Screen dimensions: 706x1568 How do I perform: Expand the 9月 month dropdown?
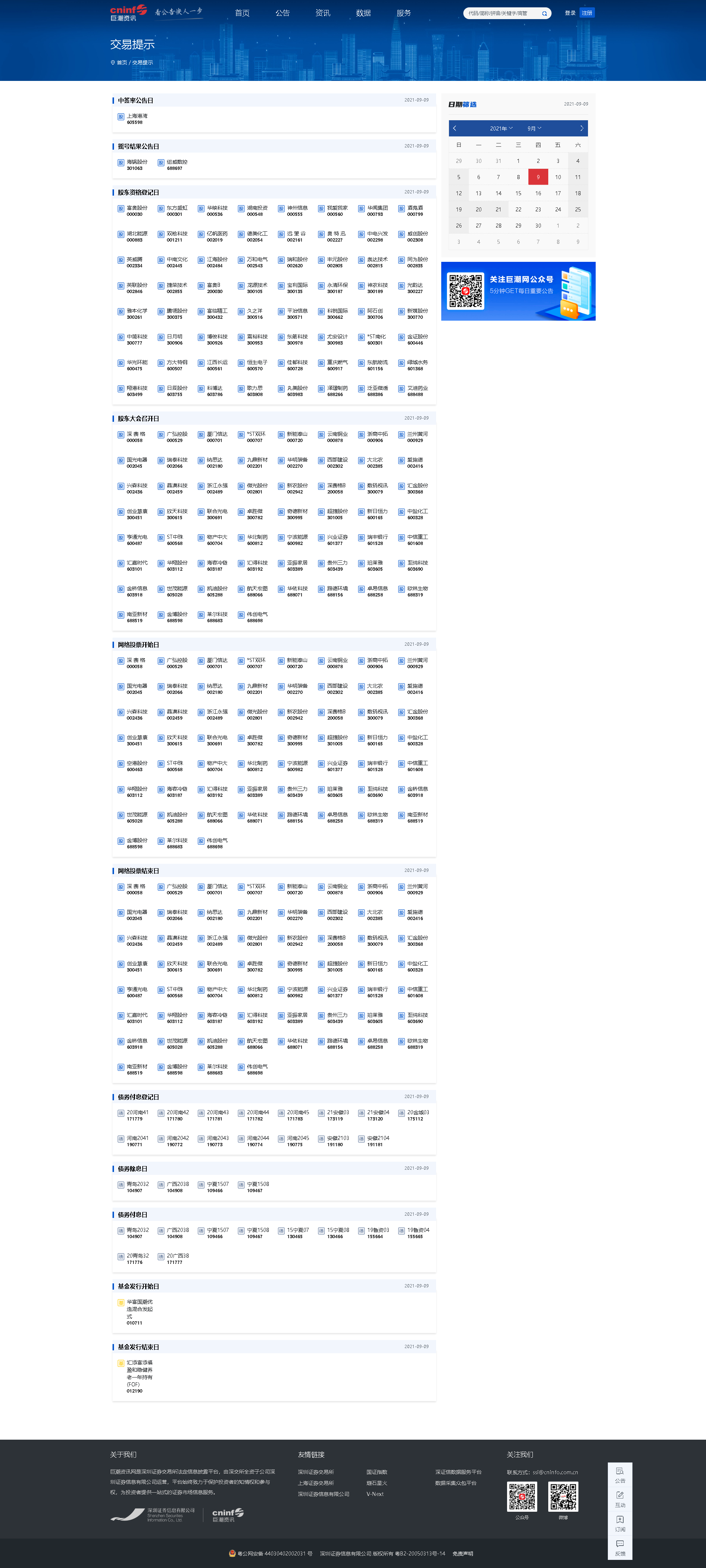tap(534, 128)
